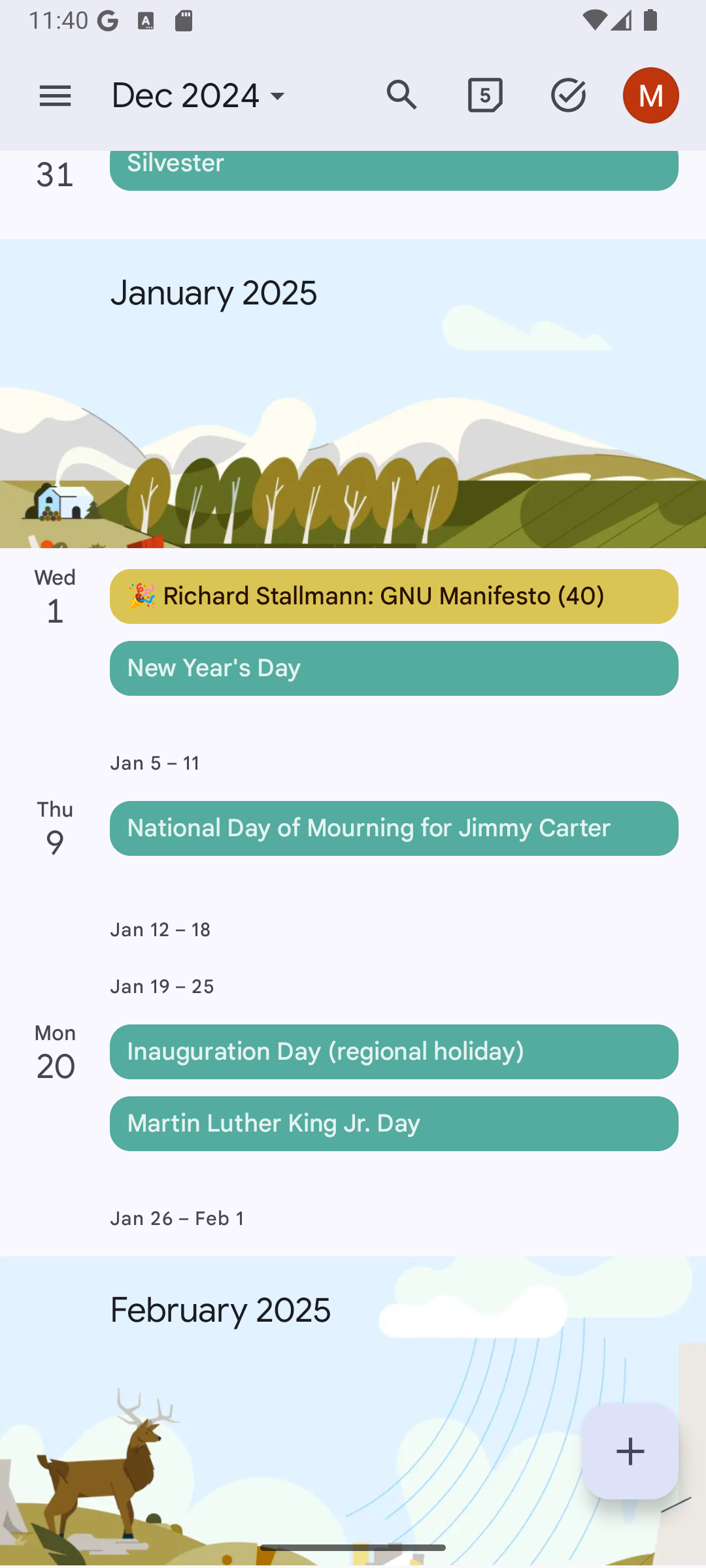This screenshot has height=1568, width=706.
Task: Open the tasks view
Action: pyautogui.click(x=568, y=95)
